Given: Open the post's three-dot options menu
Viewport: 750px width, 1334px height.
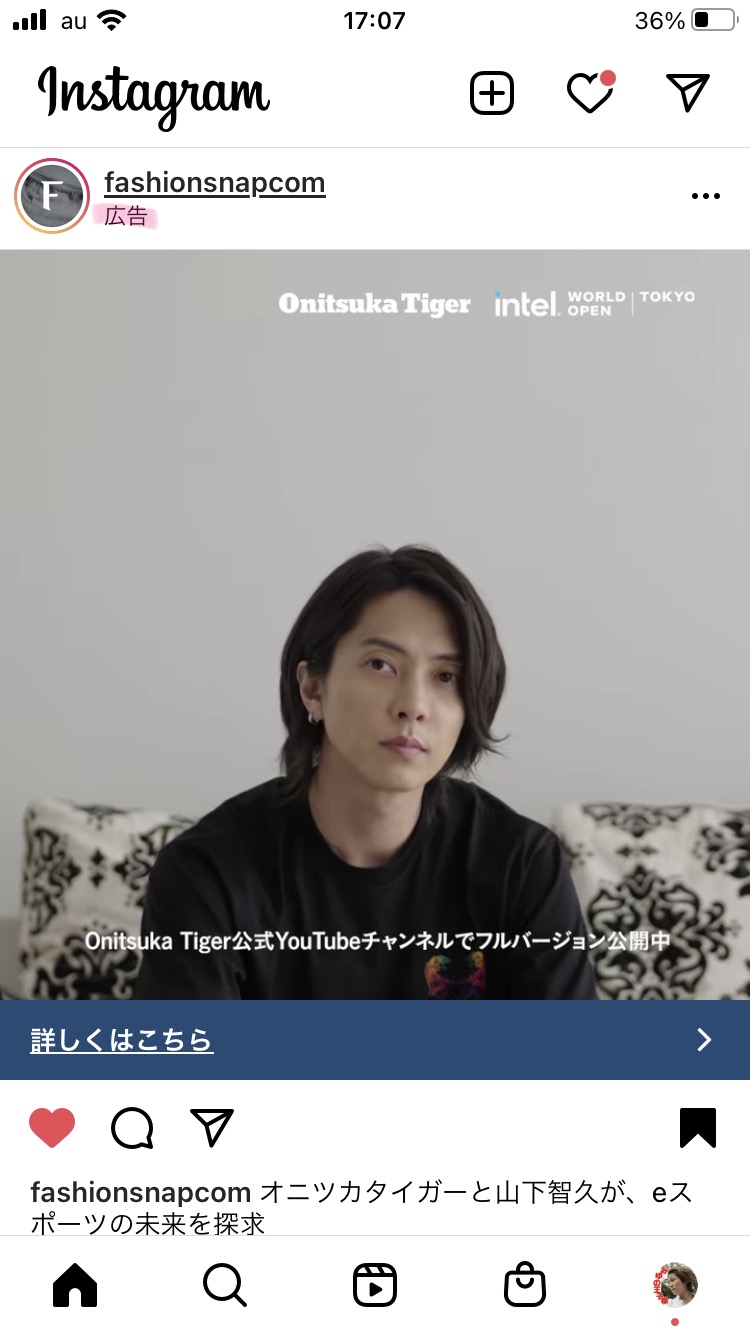Looking at the screenshot, I should [x=706, y=197].
